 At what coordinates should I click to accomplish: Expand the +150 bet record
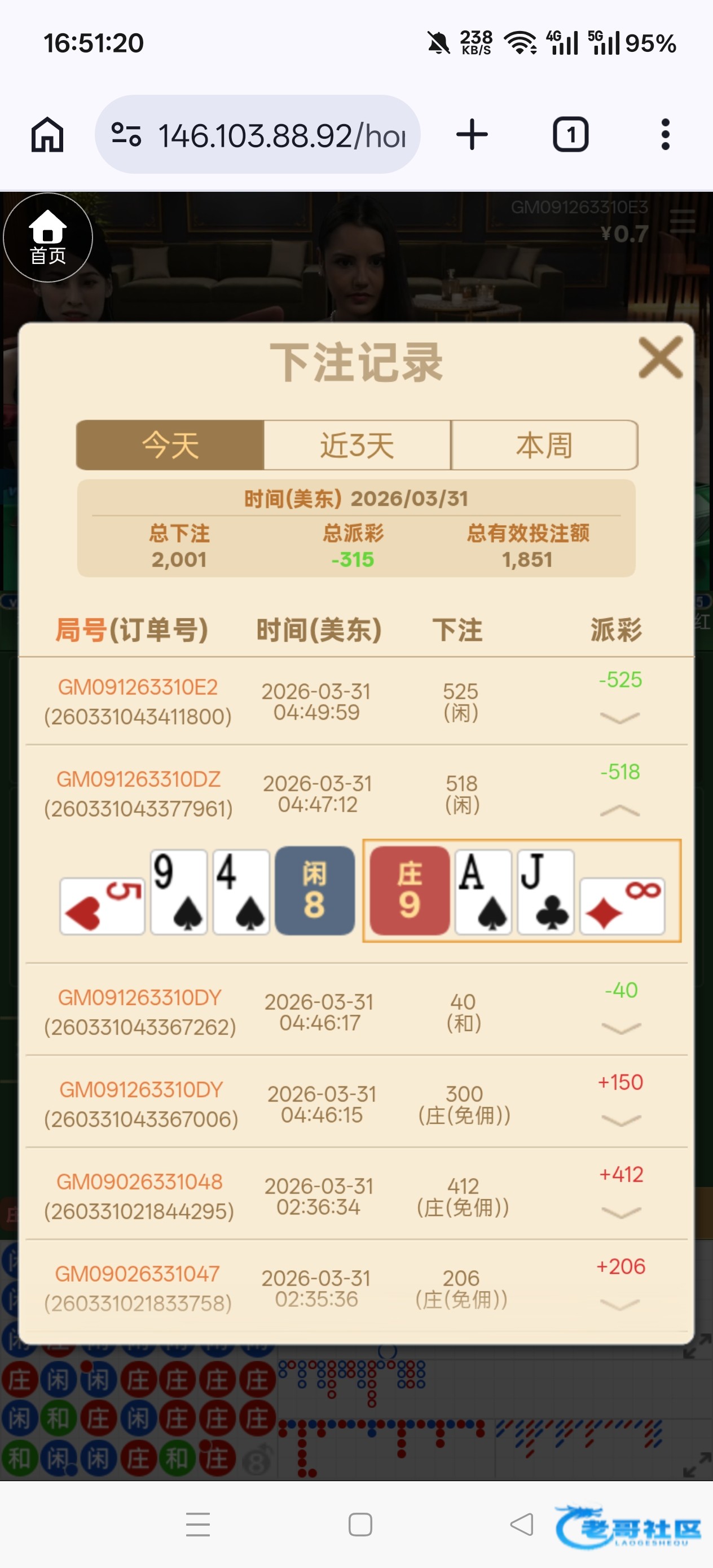pos(620,1120)
